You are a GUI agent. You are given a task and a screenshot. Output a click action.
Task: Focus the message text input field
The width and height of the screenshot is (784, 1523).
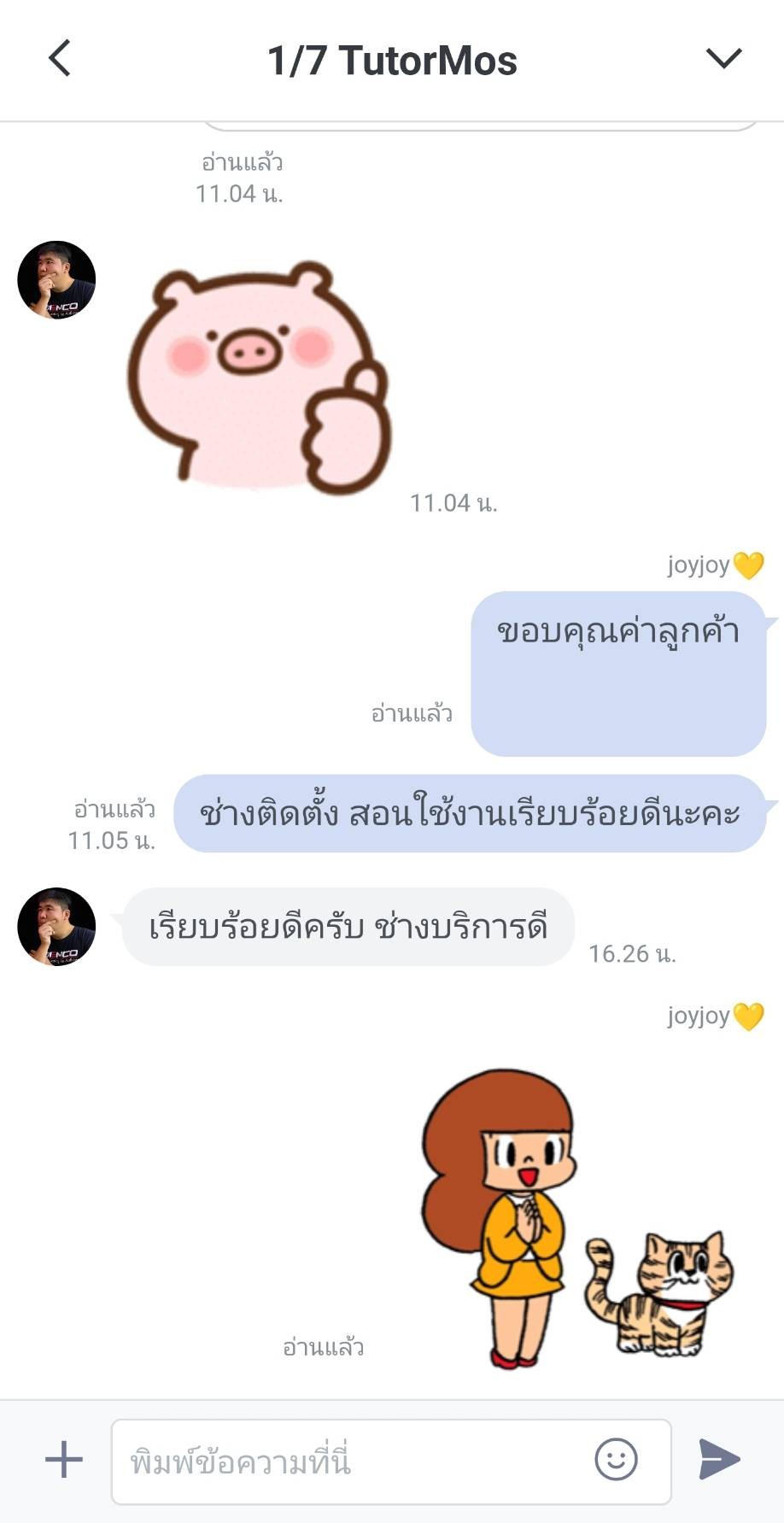[350, 1461]
